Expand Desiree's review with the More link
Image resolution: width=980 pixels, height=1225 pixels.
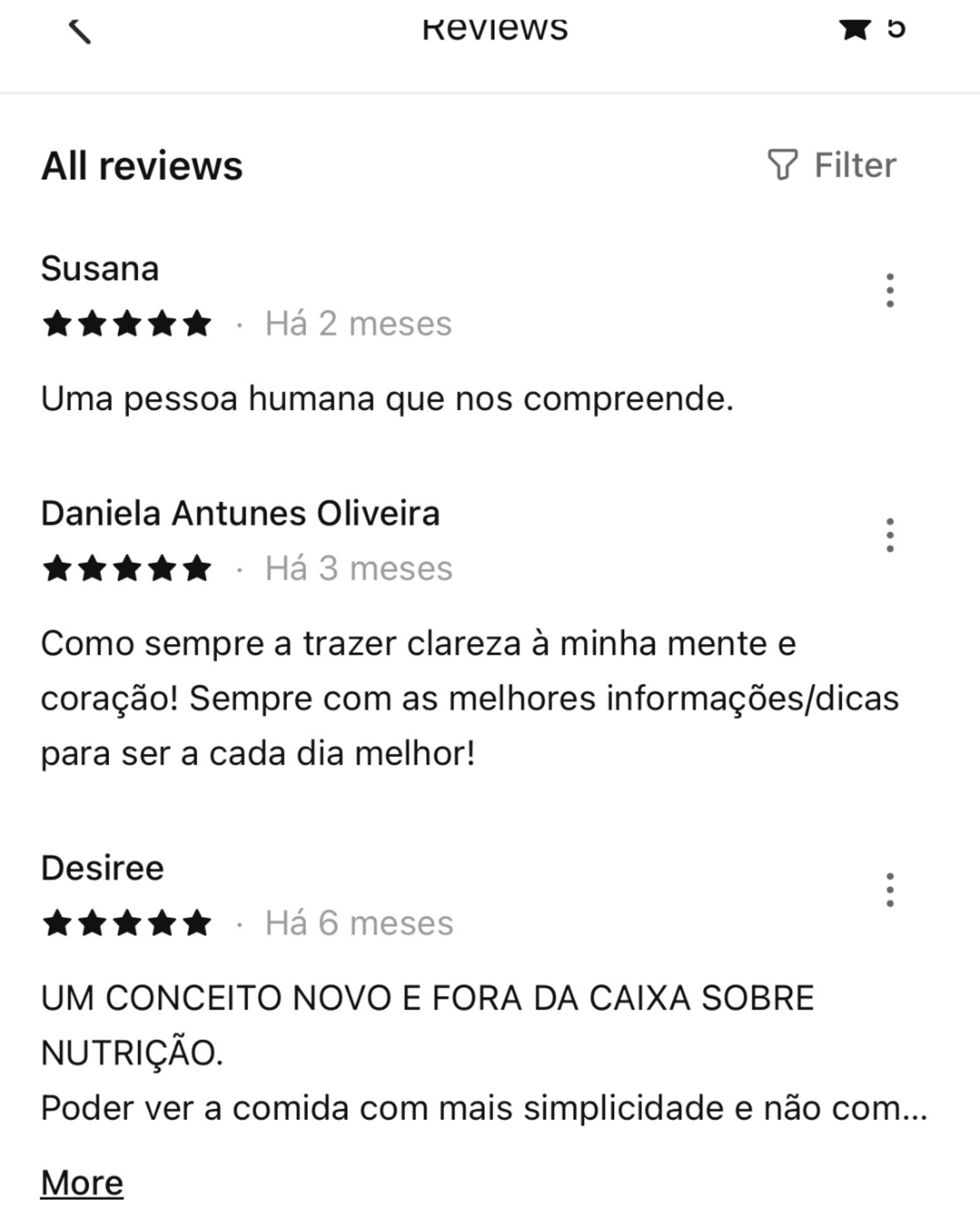pos(82,1183)
